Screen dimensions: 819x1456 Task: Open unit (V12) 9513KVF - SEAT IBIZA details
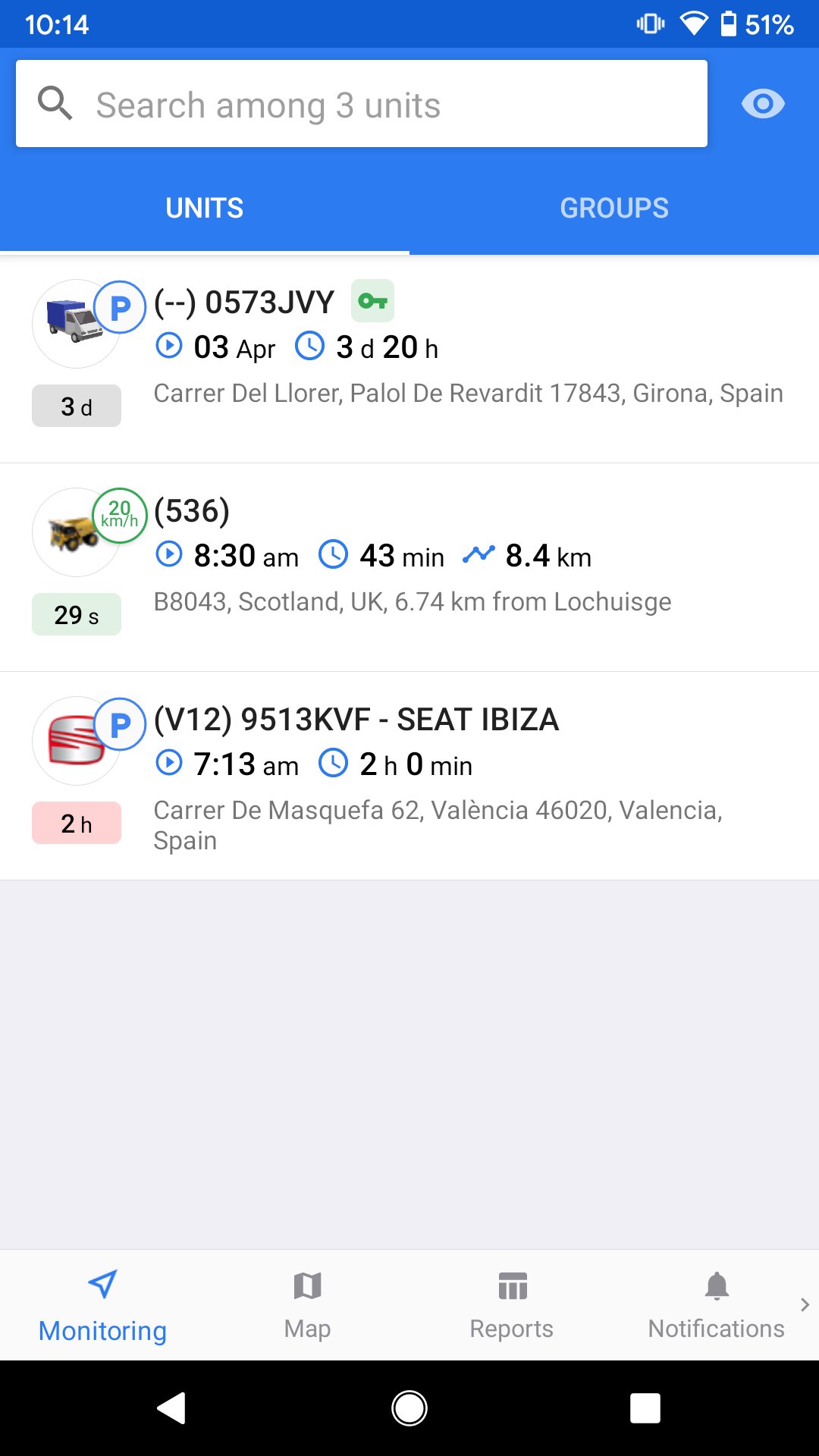[x=355, y=720]
